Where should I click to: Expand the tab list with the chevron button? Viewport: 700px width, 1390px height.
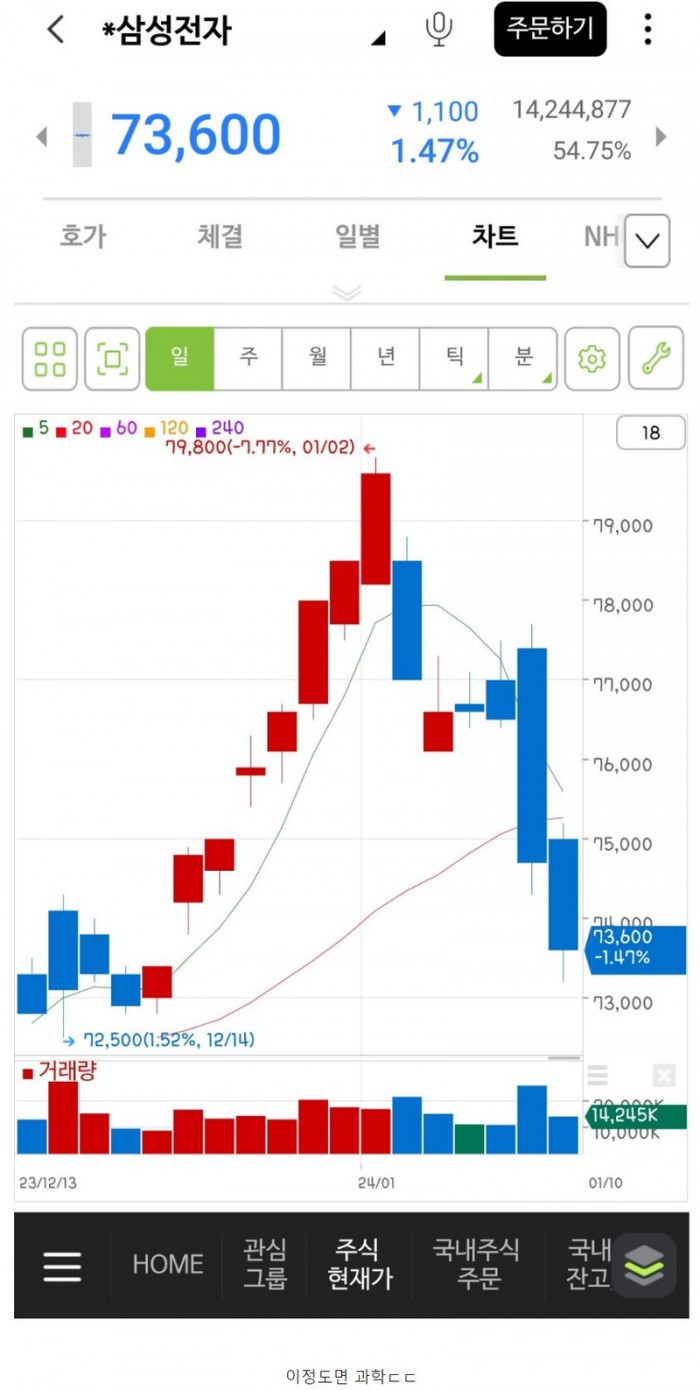coord(647,241)
